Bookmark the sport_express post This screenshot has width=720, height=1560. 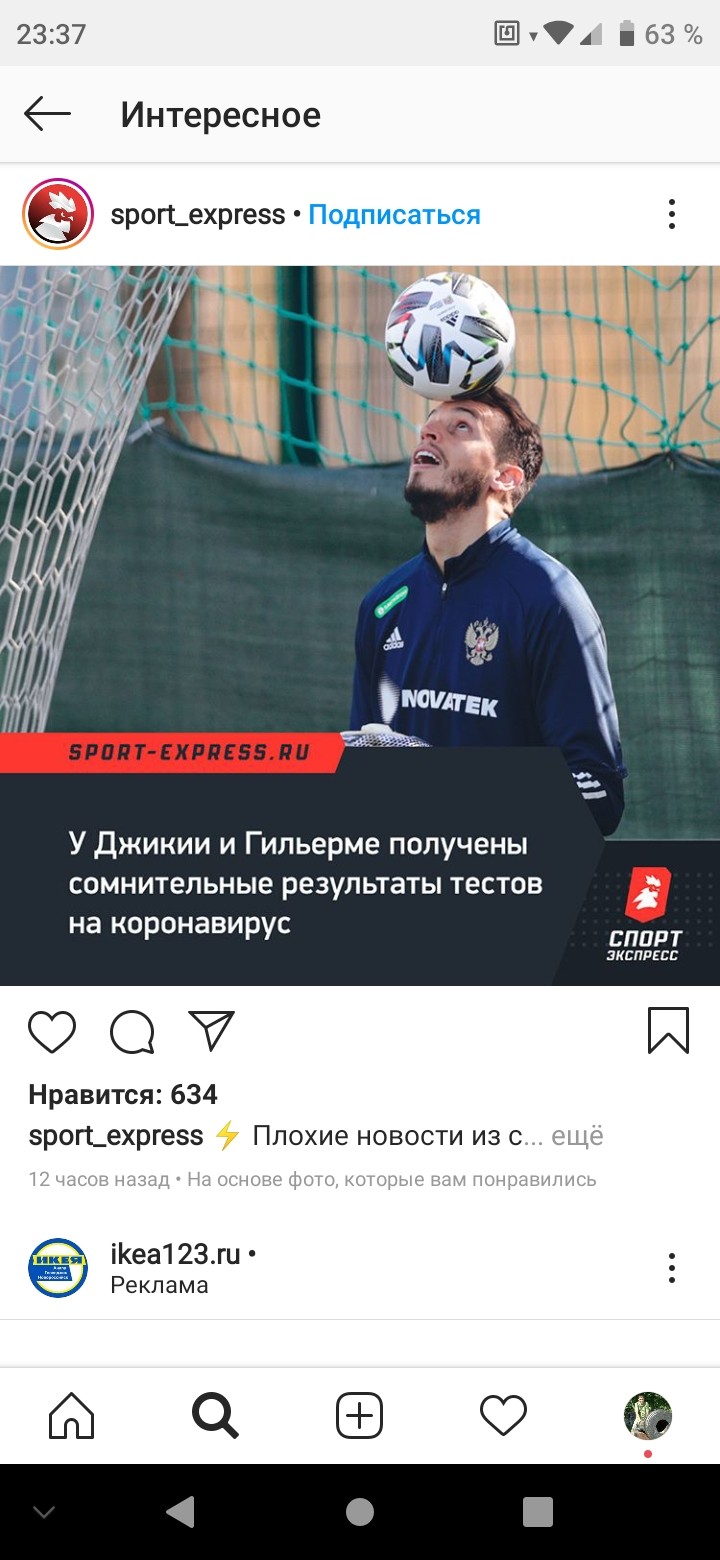click(x=668, y=1031)
